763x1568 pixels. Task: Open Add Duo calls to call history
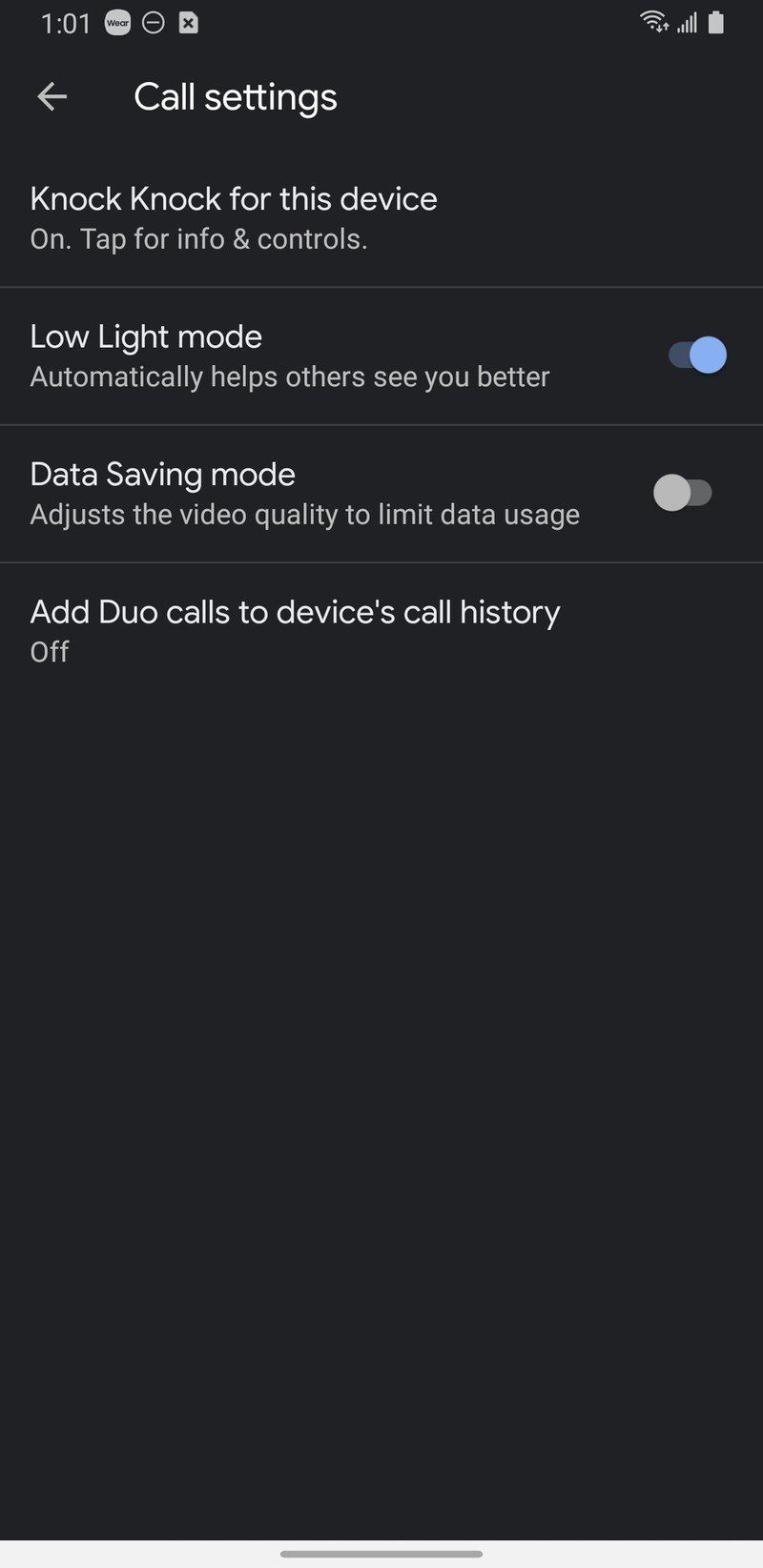(295, 629)
